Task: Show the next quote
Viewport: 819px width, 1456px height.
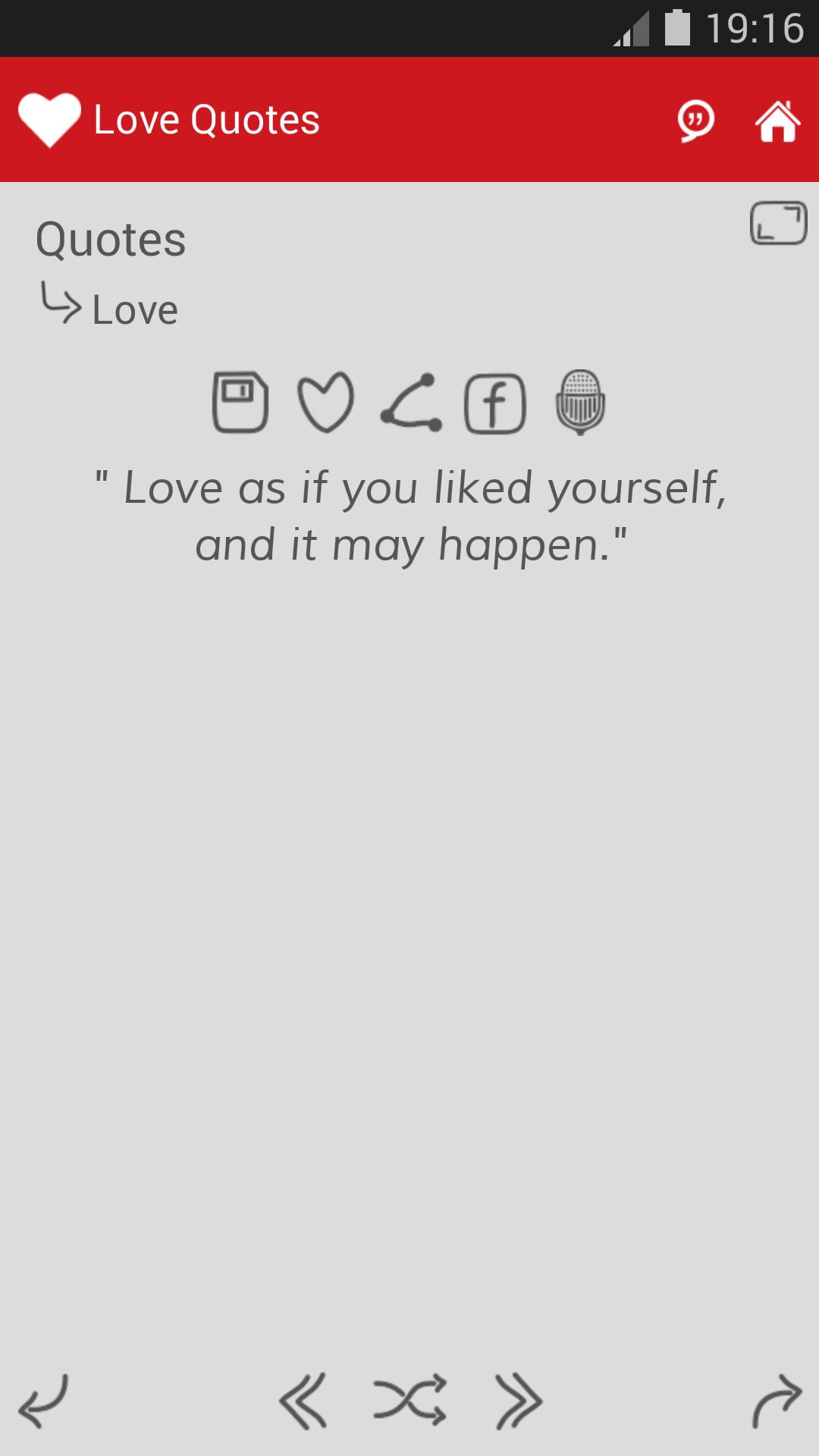Action: click(518, 1401)
